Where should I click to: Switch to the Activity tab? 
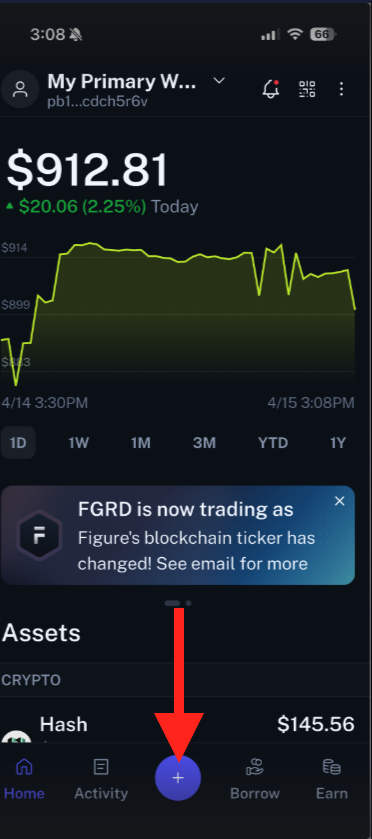[x=101, y=779]
